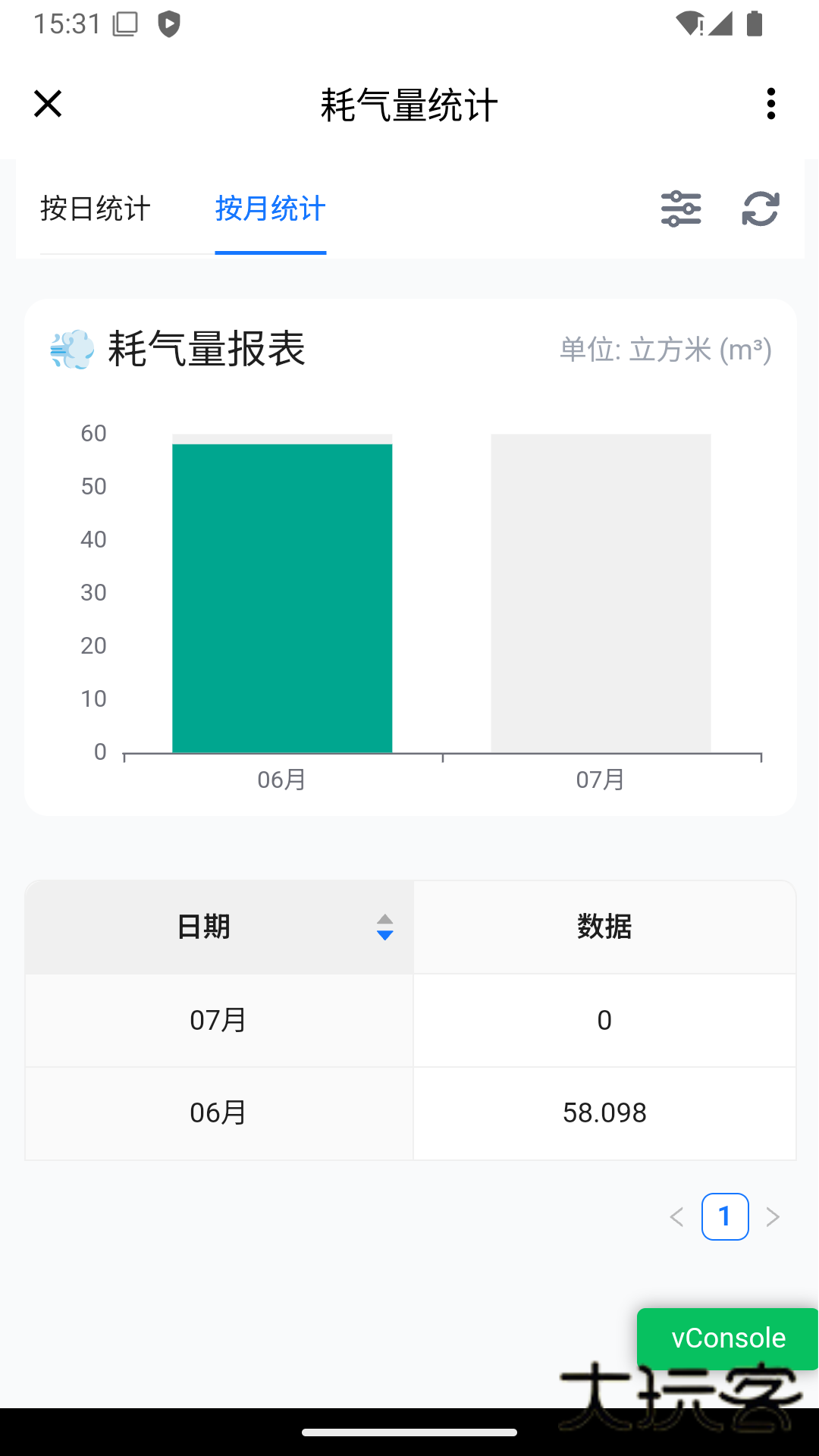The image size is (819, 1456).
Task: Go back using the left pagination chevron
Action: click(x=677, y=1216)
